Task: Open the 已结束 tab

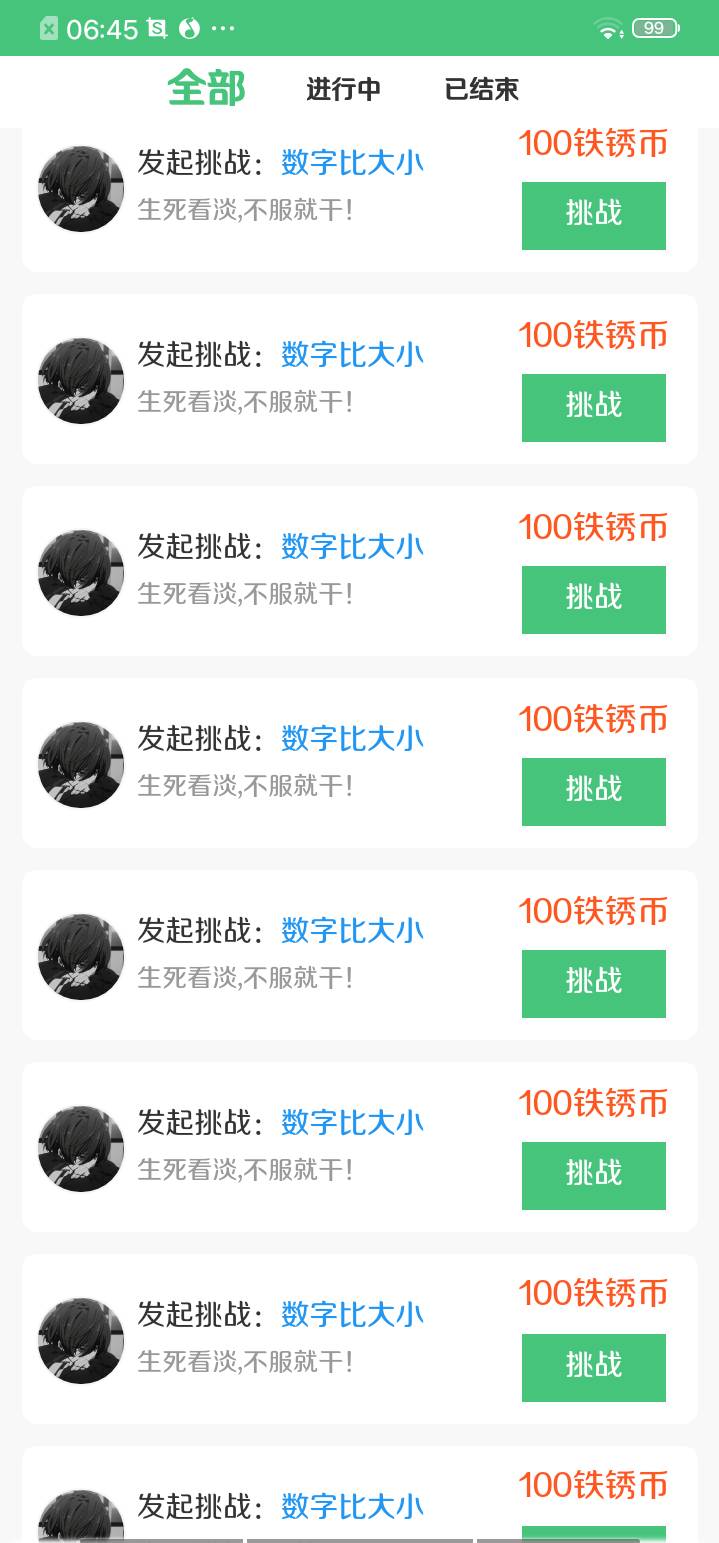Action: point(481,90)
